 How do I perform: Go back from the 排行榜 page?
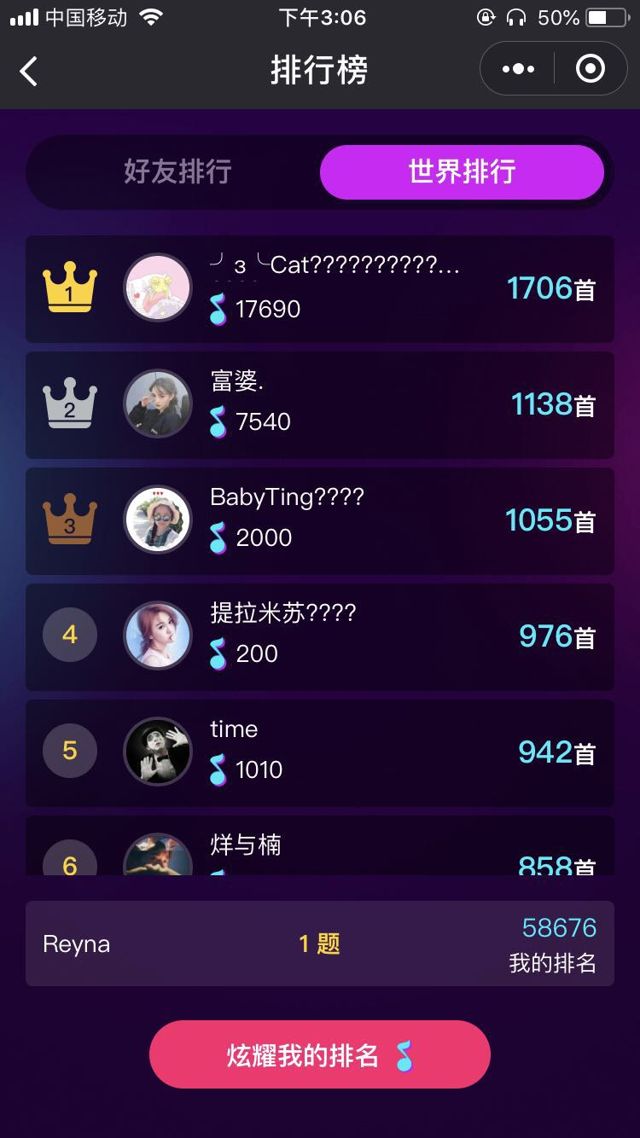click(29, 70)
